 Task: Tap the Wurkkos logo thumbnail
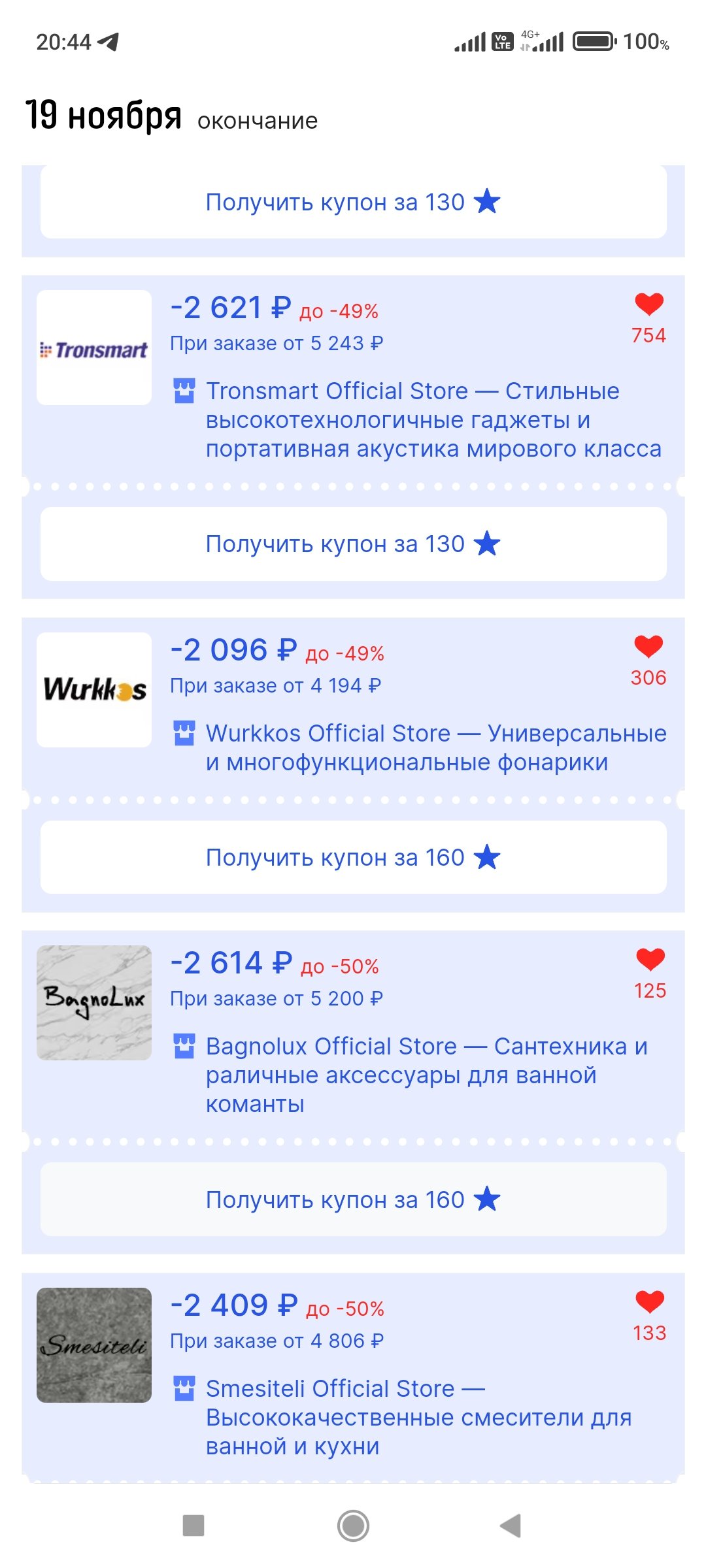coord(94,690)
